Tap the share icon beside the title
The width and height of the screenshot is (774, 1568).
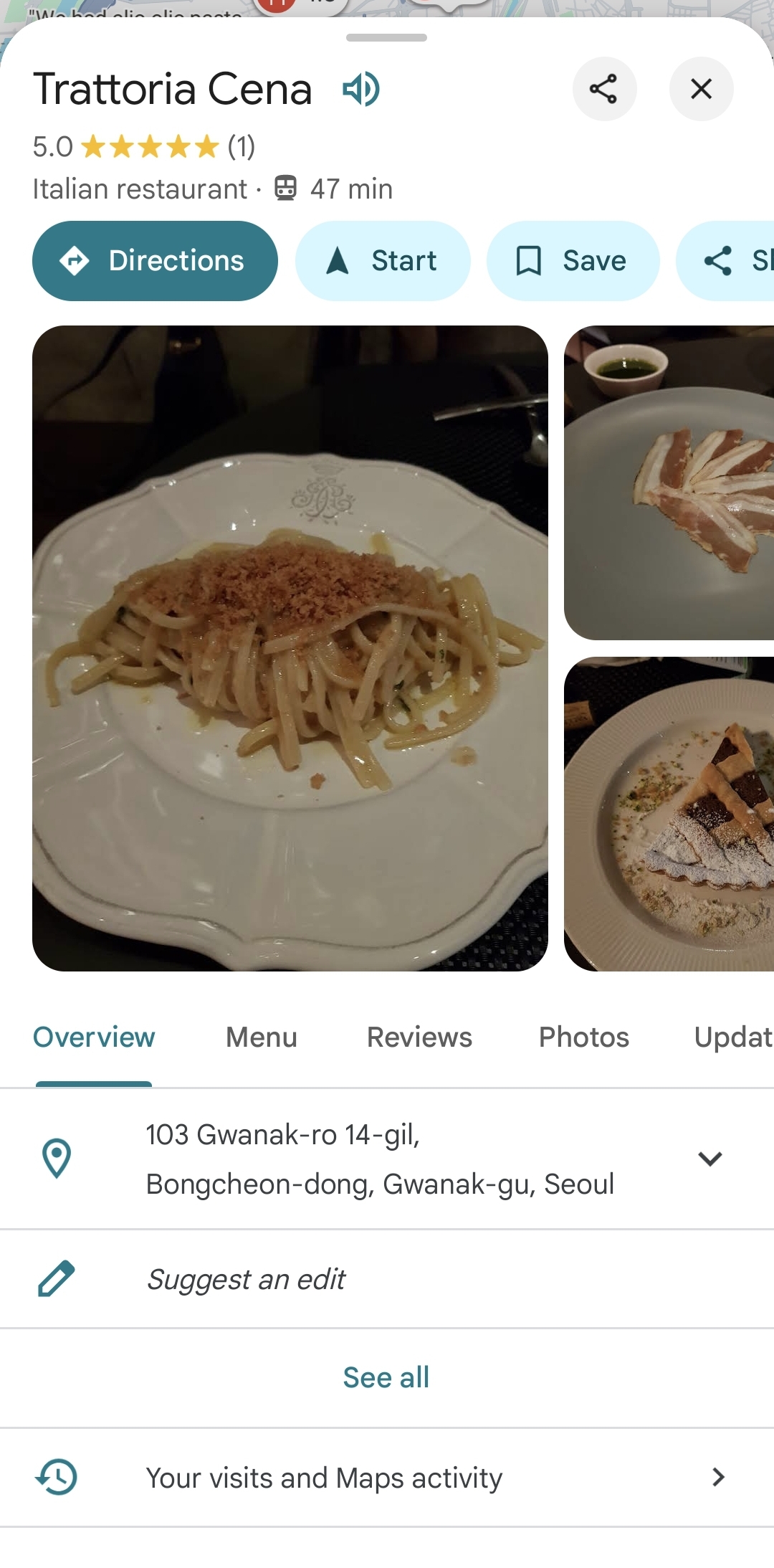[x=603, y=89]
